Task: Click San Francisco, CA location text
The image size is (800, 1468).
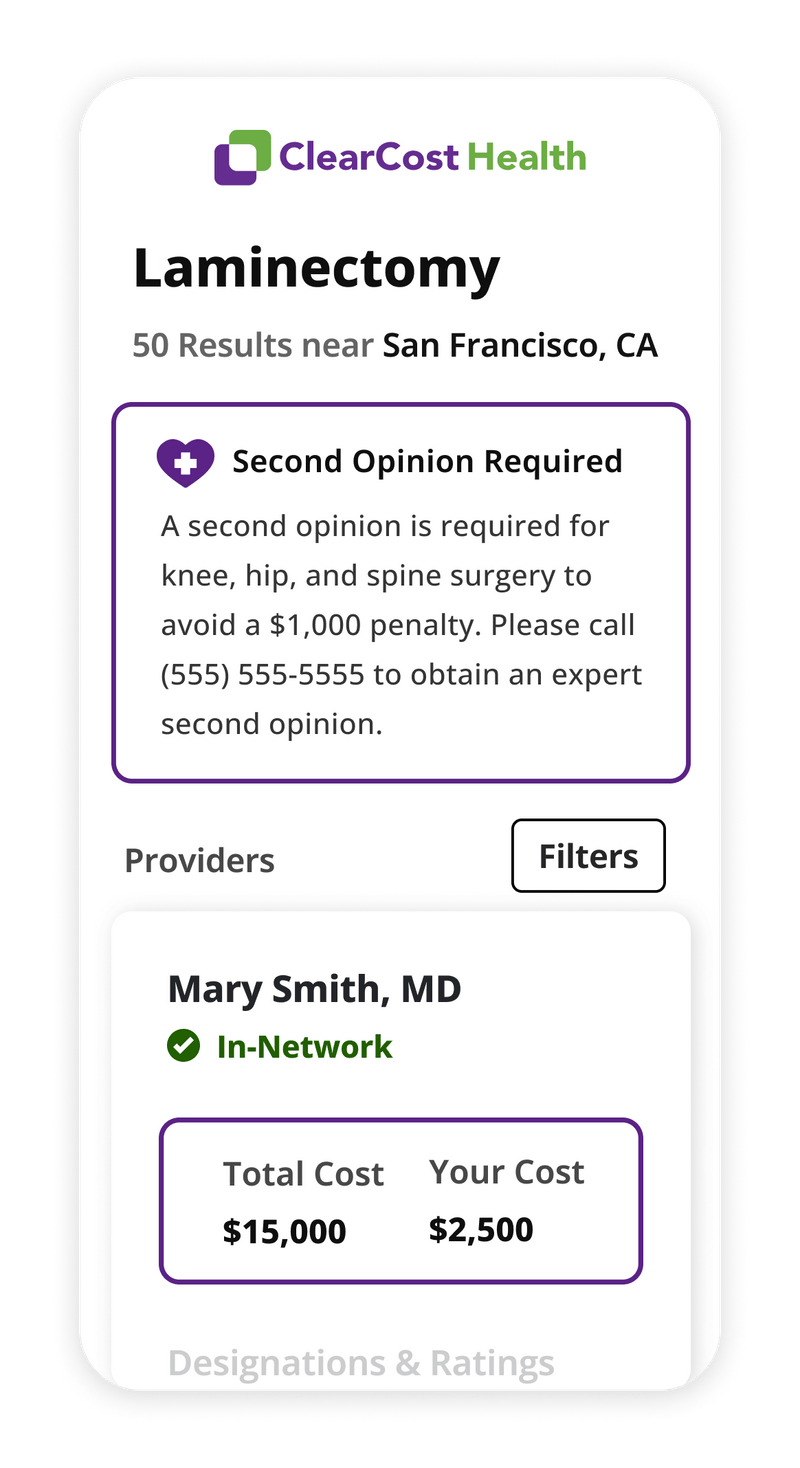Action: [x=518, y=345]
